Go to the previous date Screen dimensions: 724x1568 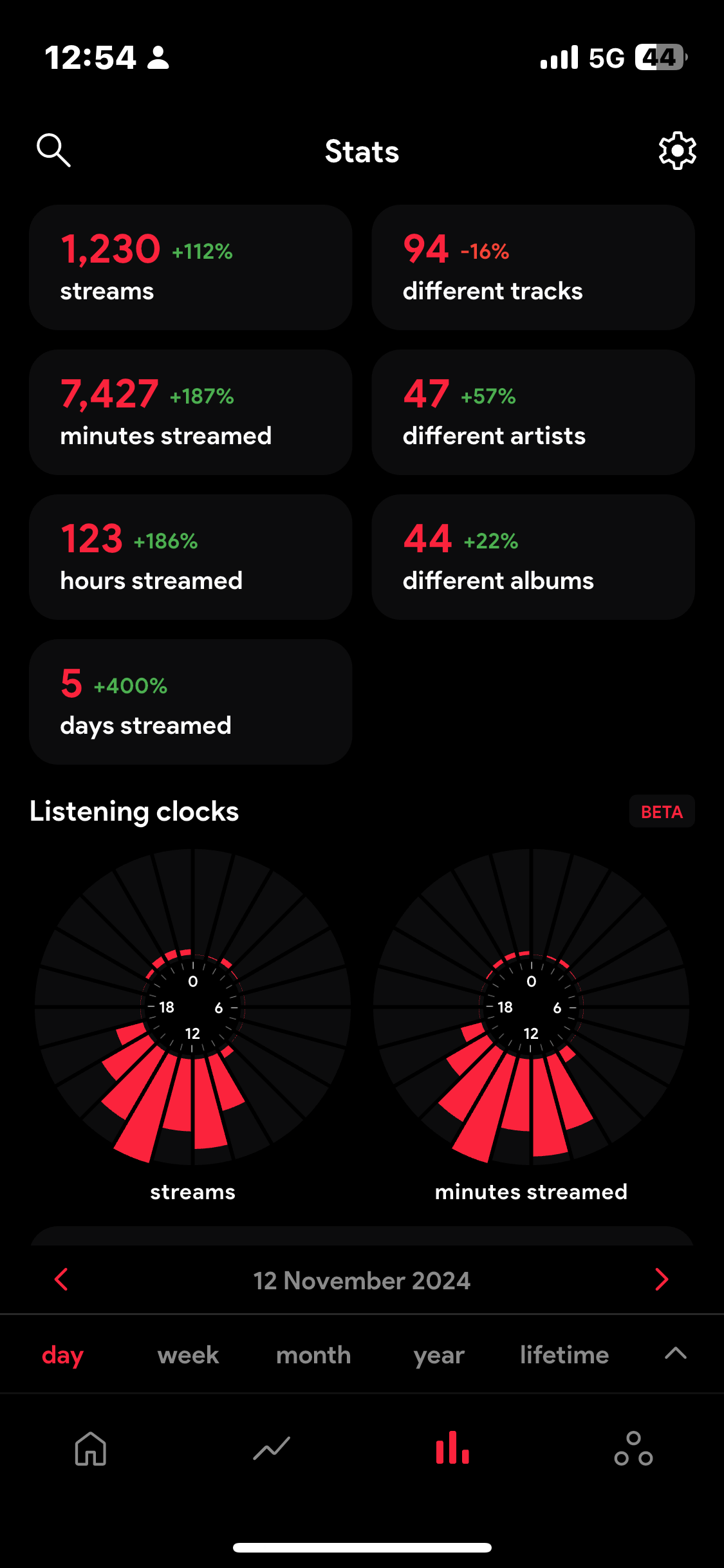coord(62,1280)
